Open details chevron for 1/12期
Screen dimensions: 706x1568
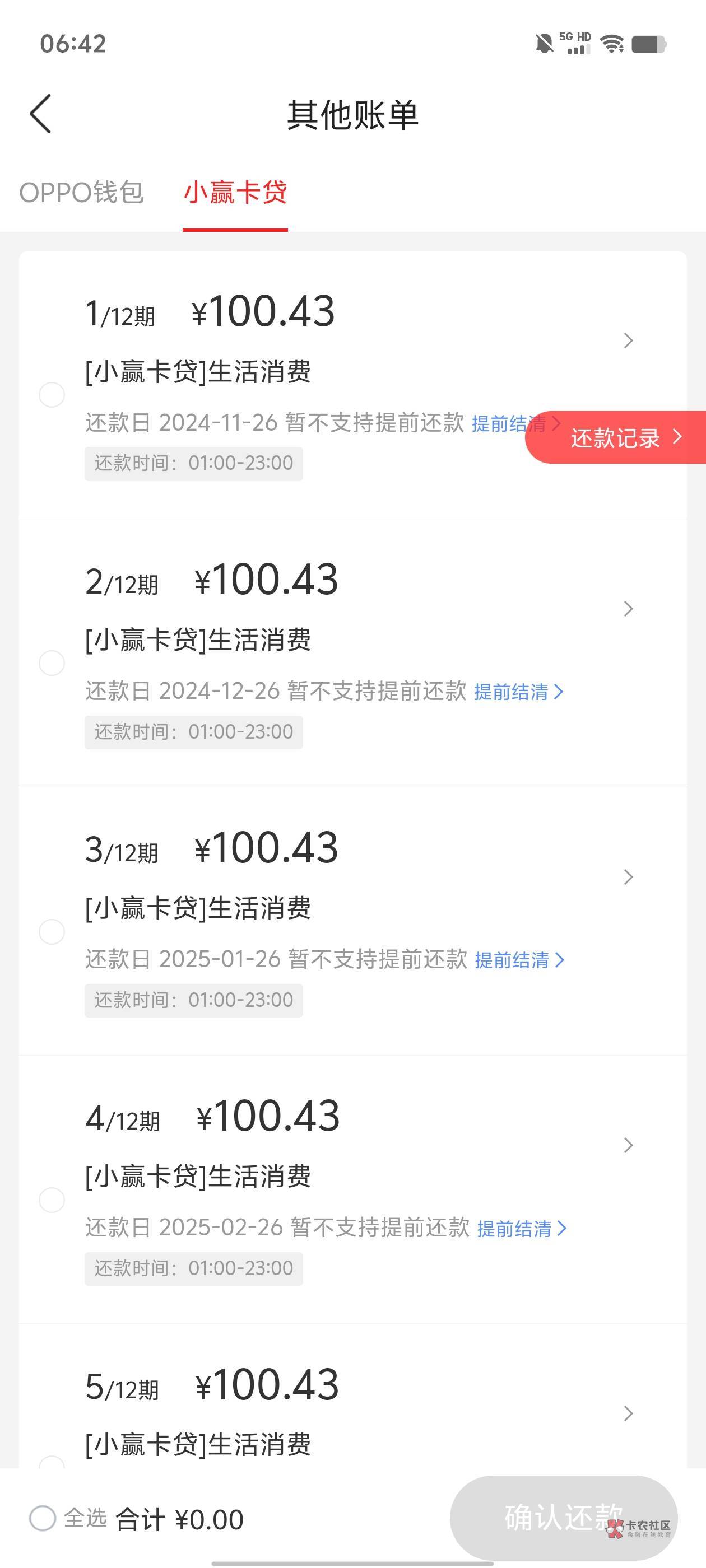click(629, 341)
